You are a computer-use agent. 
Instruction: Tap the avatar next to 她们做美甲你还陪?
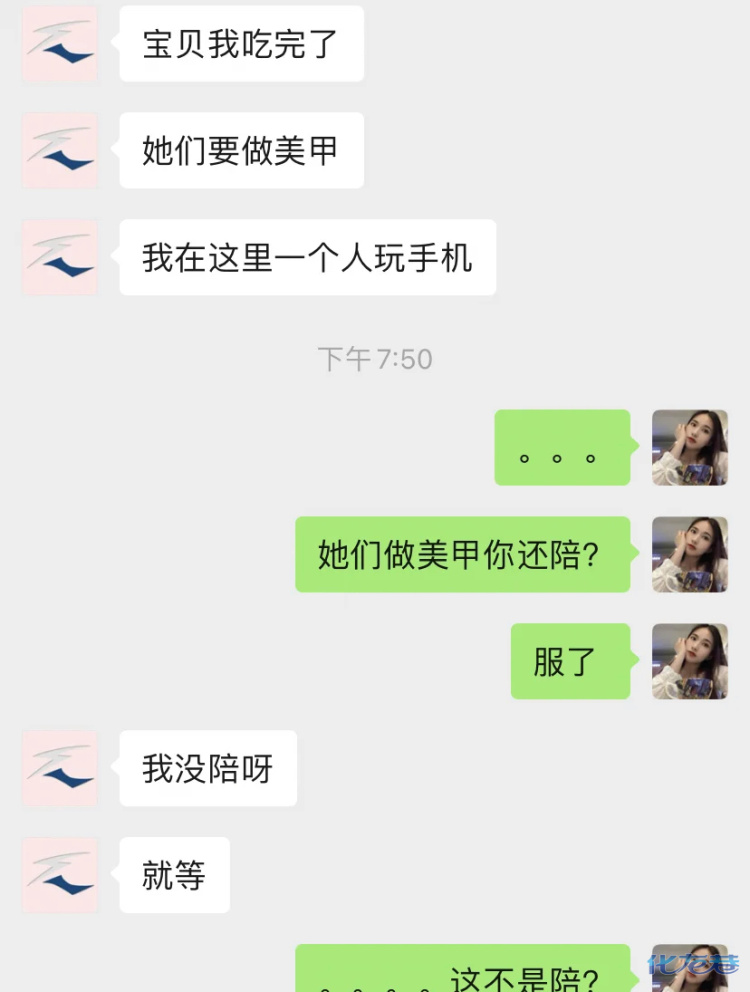[690, 554]
